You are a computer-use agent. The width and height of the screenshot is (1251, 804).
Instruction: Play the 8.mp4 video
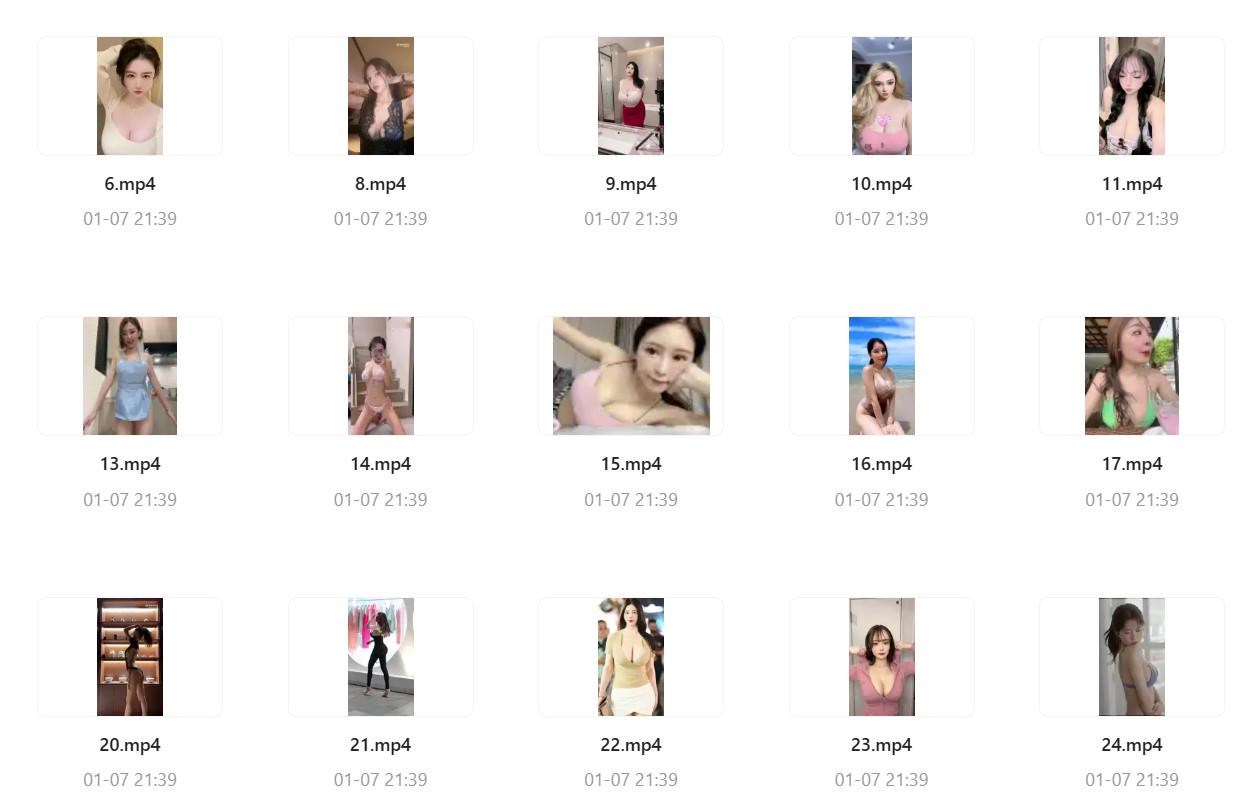[x=381, y=96]
